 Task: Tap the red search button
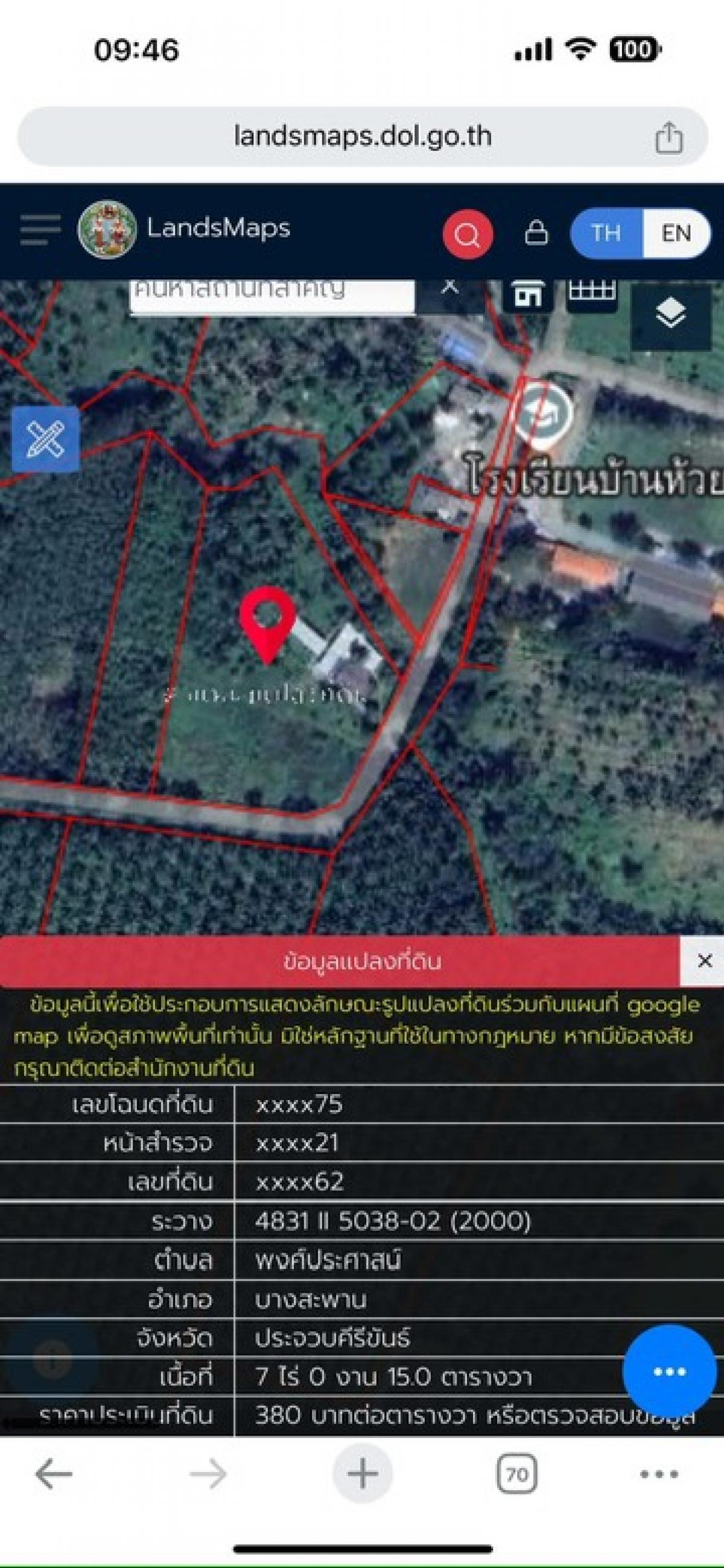(x=467, y=234)
